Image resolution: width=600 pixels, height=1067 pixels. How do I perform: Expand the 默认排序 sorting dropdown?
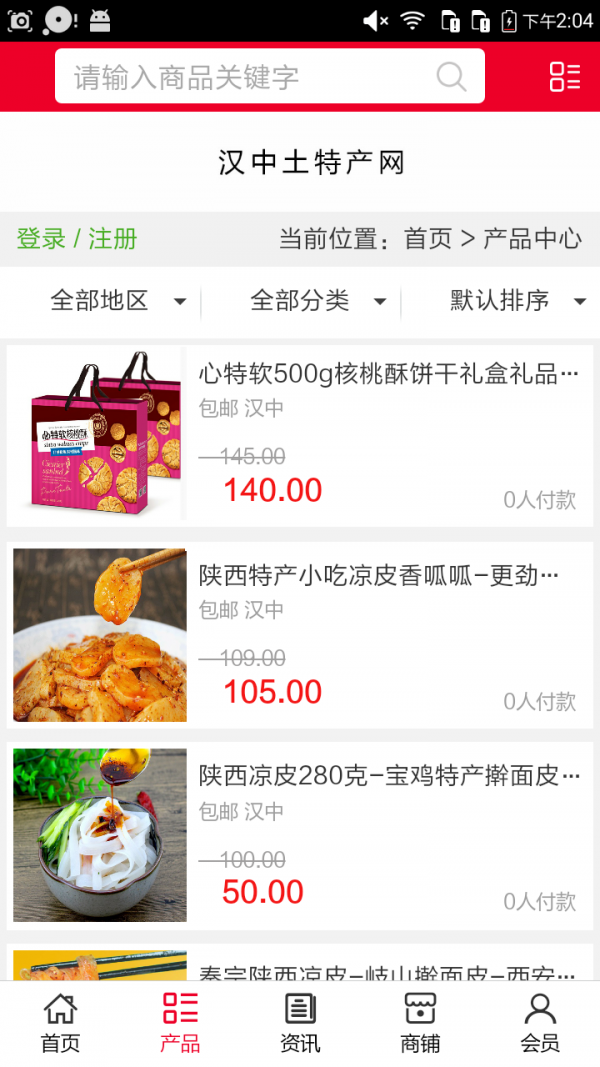click(x=517, y=300)
